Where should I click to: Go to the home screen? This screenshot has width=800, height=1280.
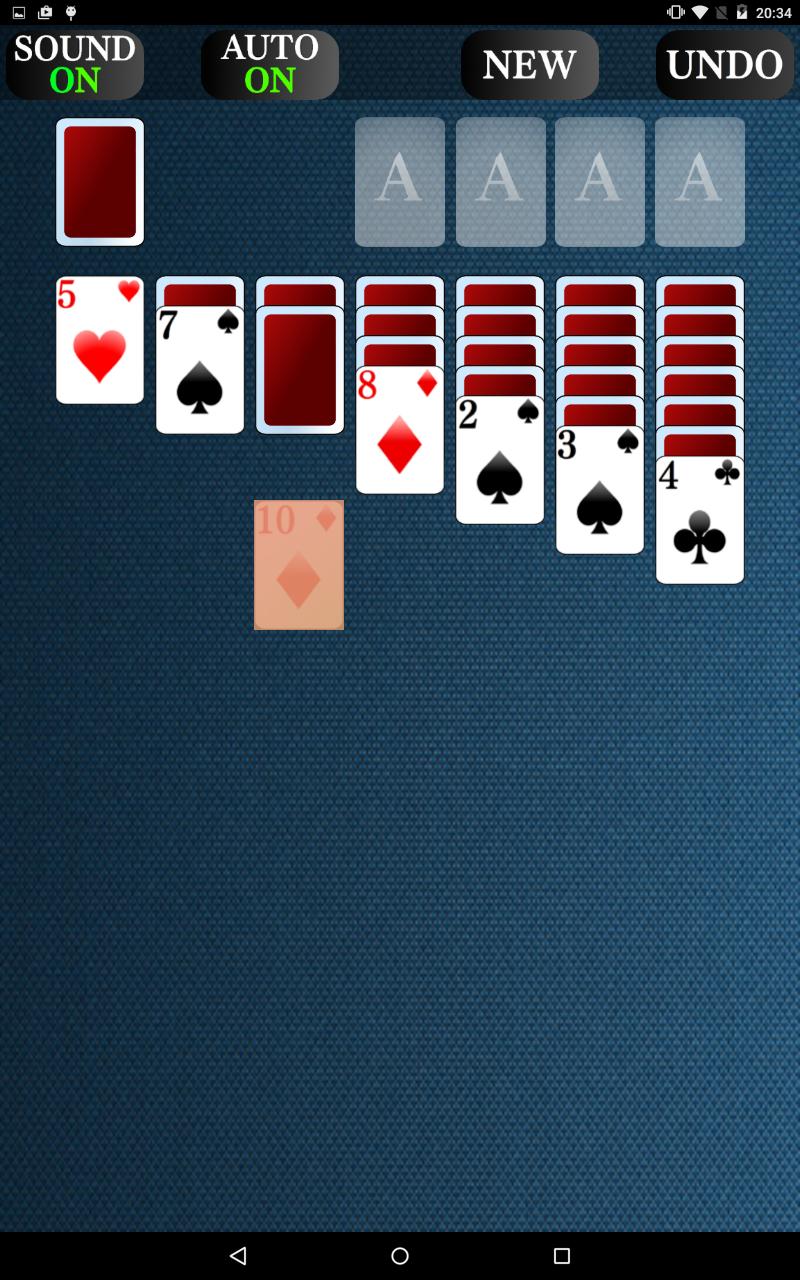coord(400,1256)
